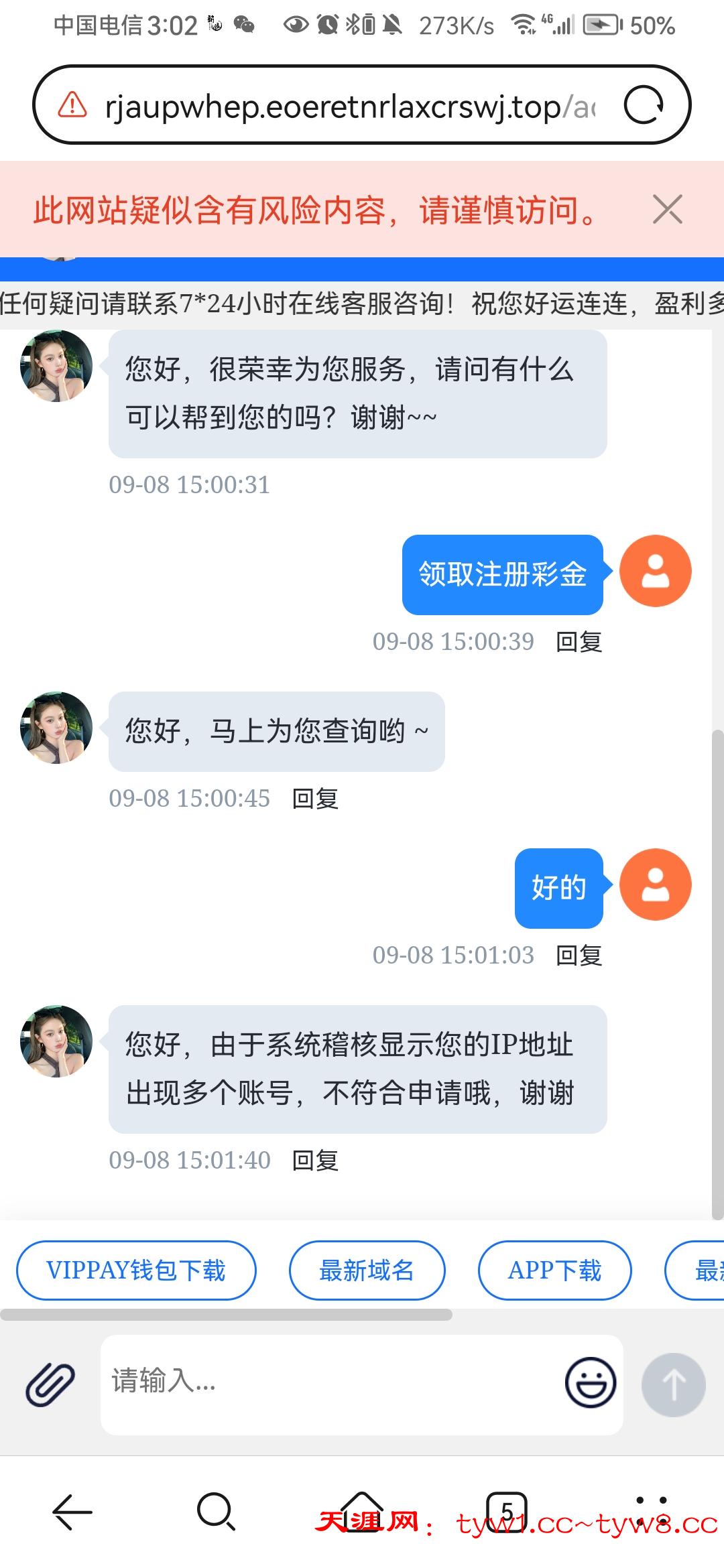Open the browser search icon
724x1568 pixels.
(216, 1512)
